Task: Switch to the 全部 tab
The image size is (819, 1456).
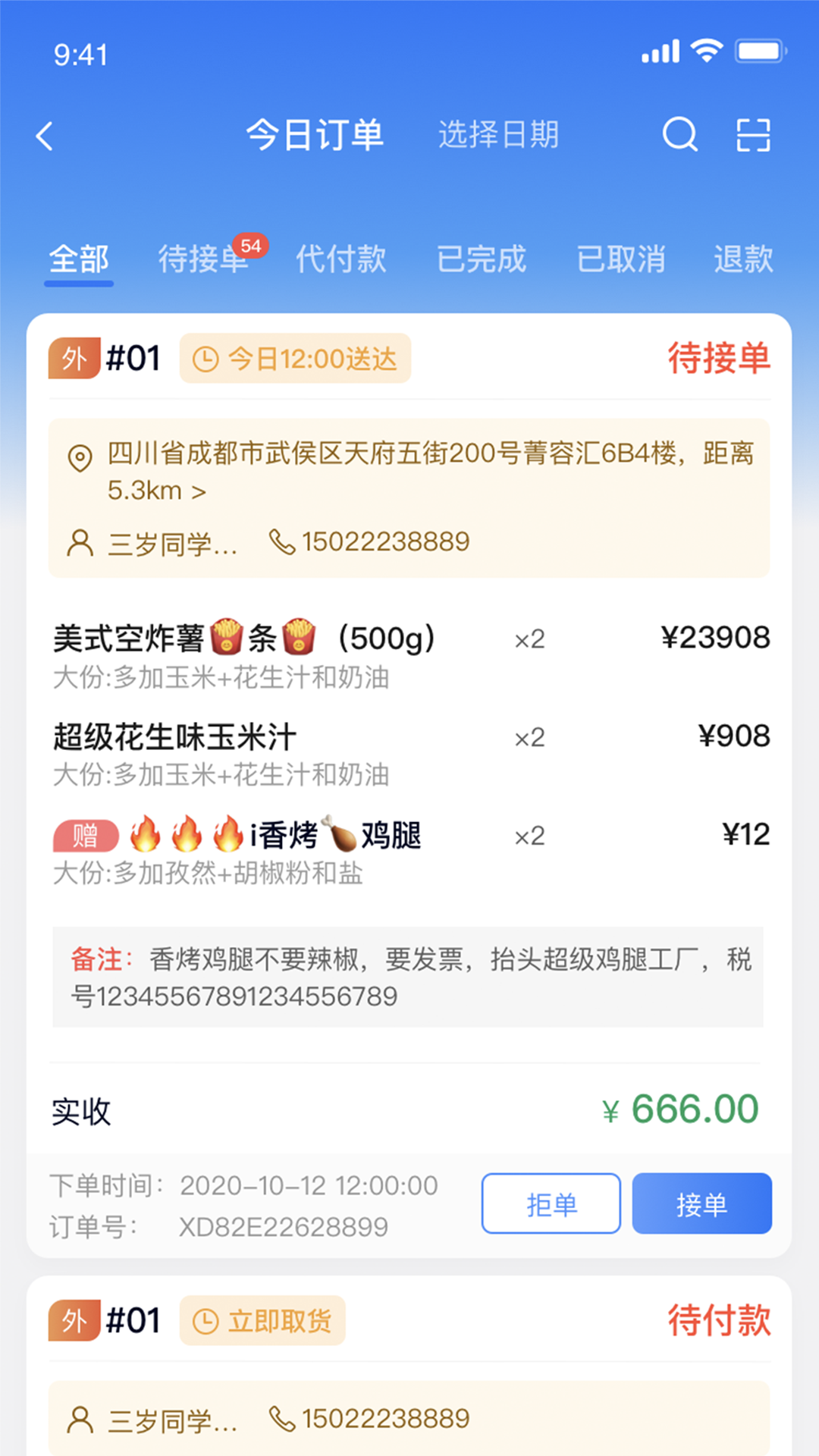Action: coord(79,259)
